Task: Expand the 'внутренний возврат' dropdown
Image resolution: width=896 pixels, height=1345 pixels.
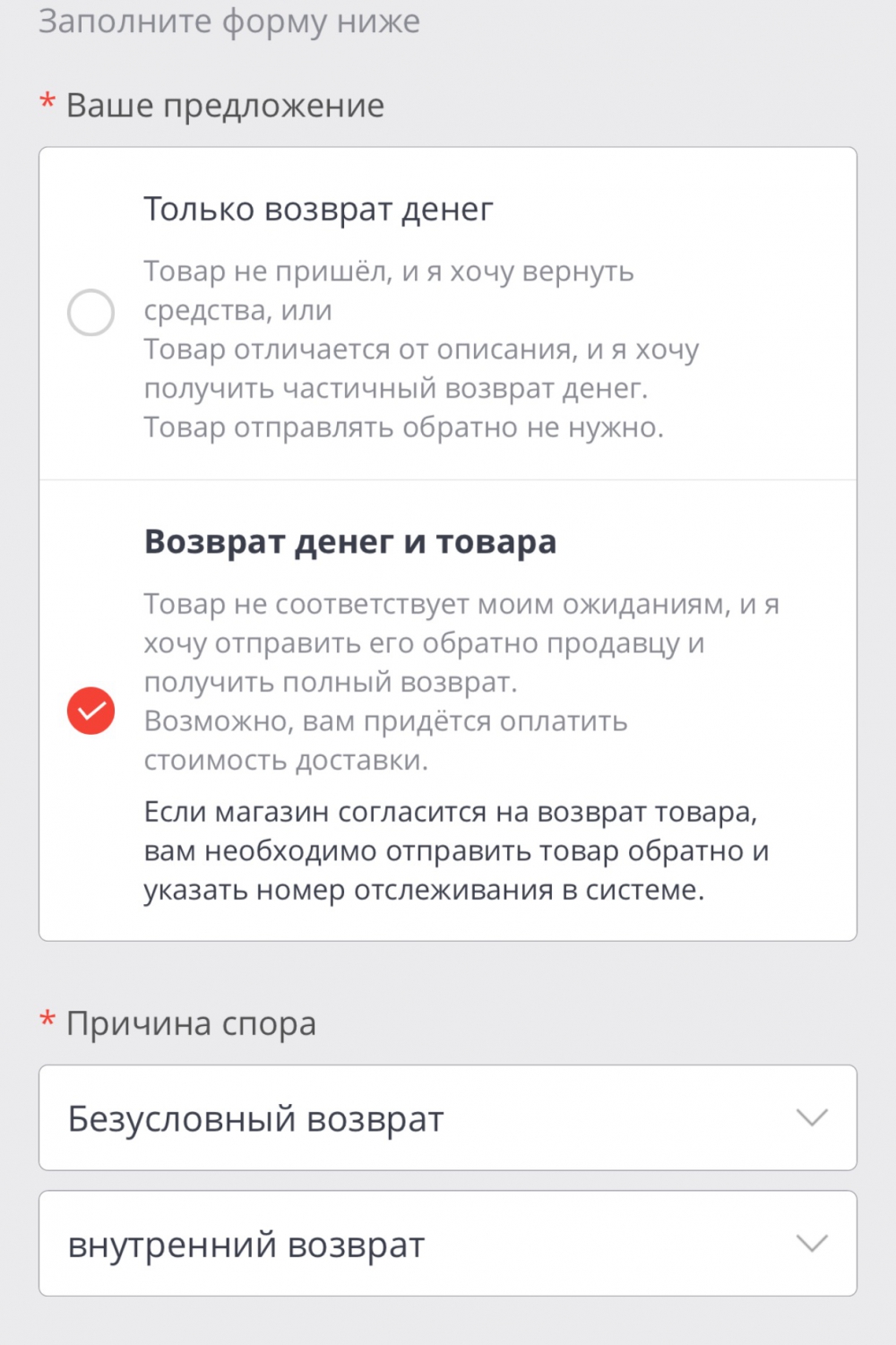Action: coord(448,1243)
